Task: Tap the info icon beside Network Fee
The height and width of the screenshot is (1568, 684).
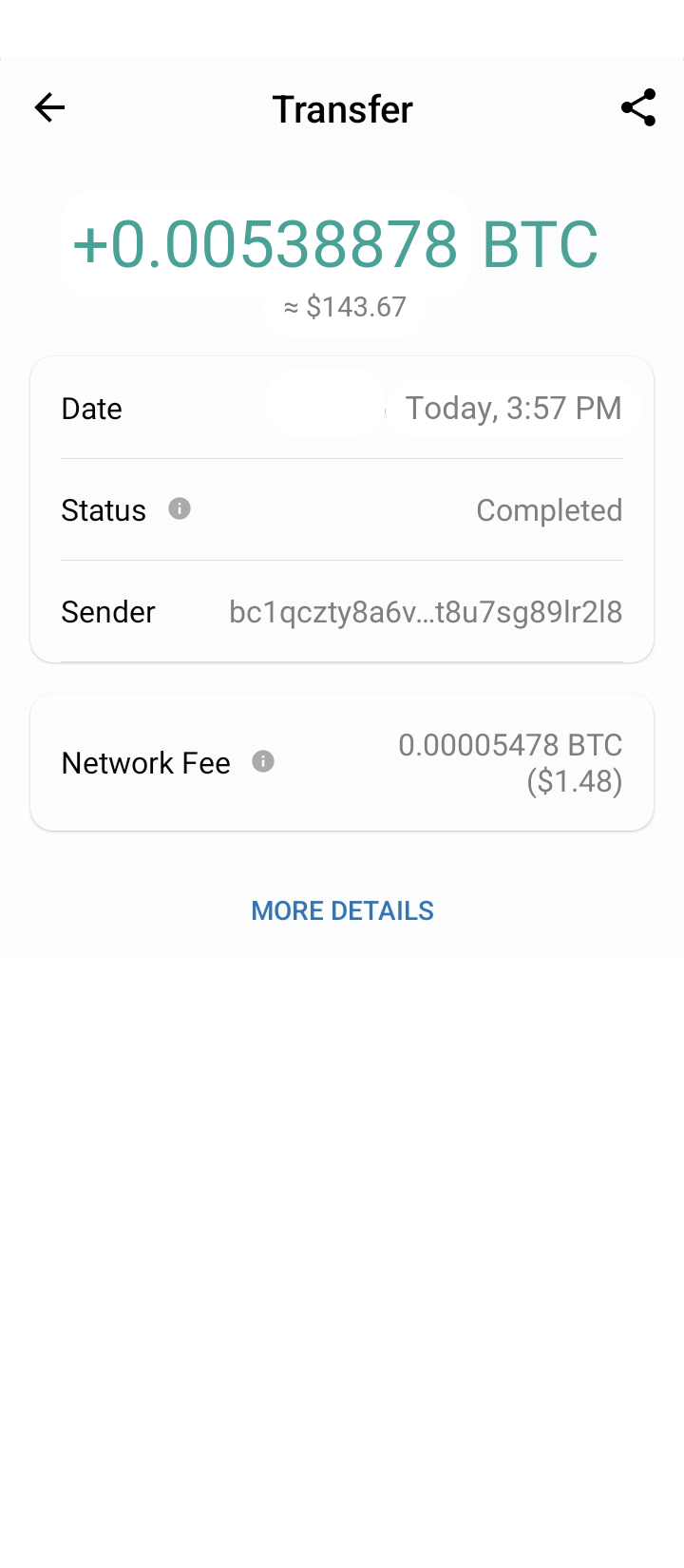Action: pos(263,762)
